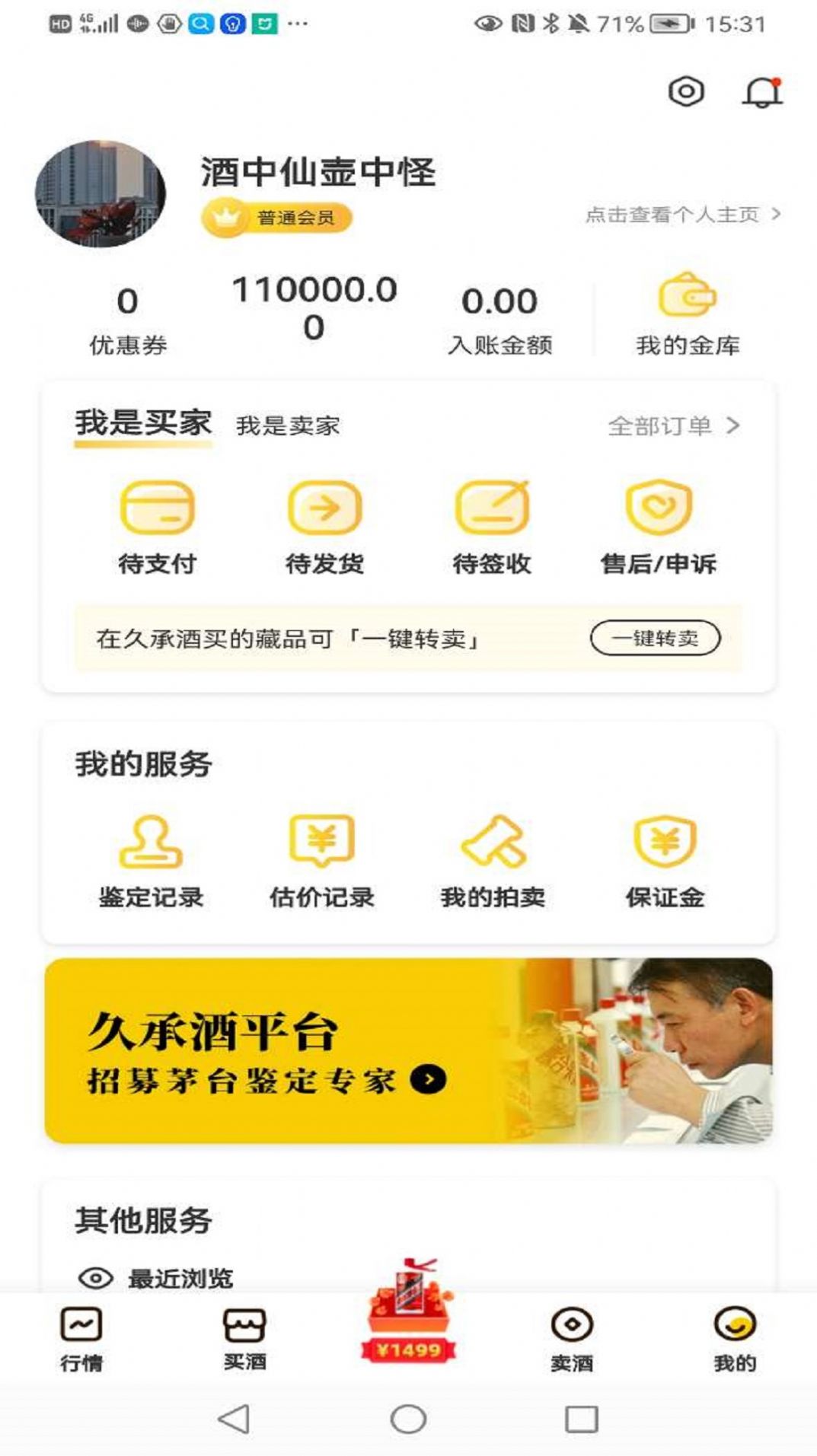The width and height of the screenshot is (817, 1456).
Task: Switch to the 买酒 tab
Action: click(244, 1340)
